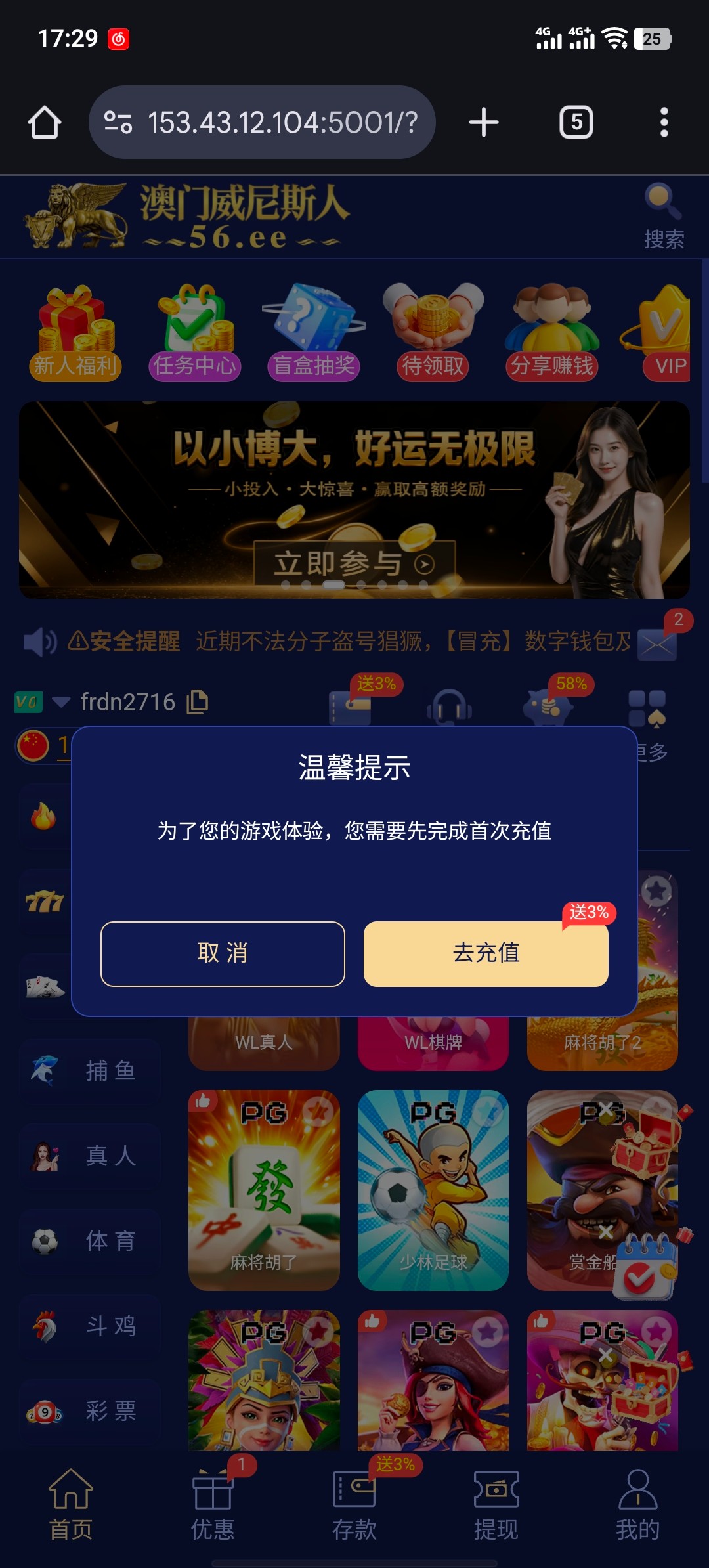
Task: Tap the 去充值 recharge button
Action: pos(486,953)
